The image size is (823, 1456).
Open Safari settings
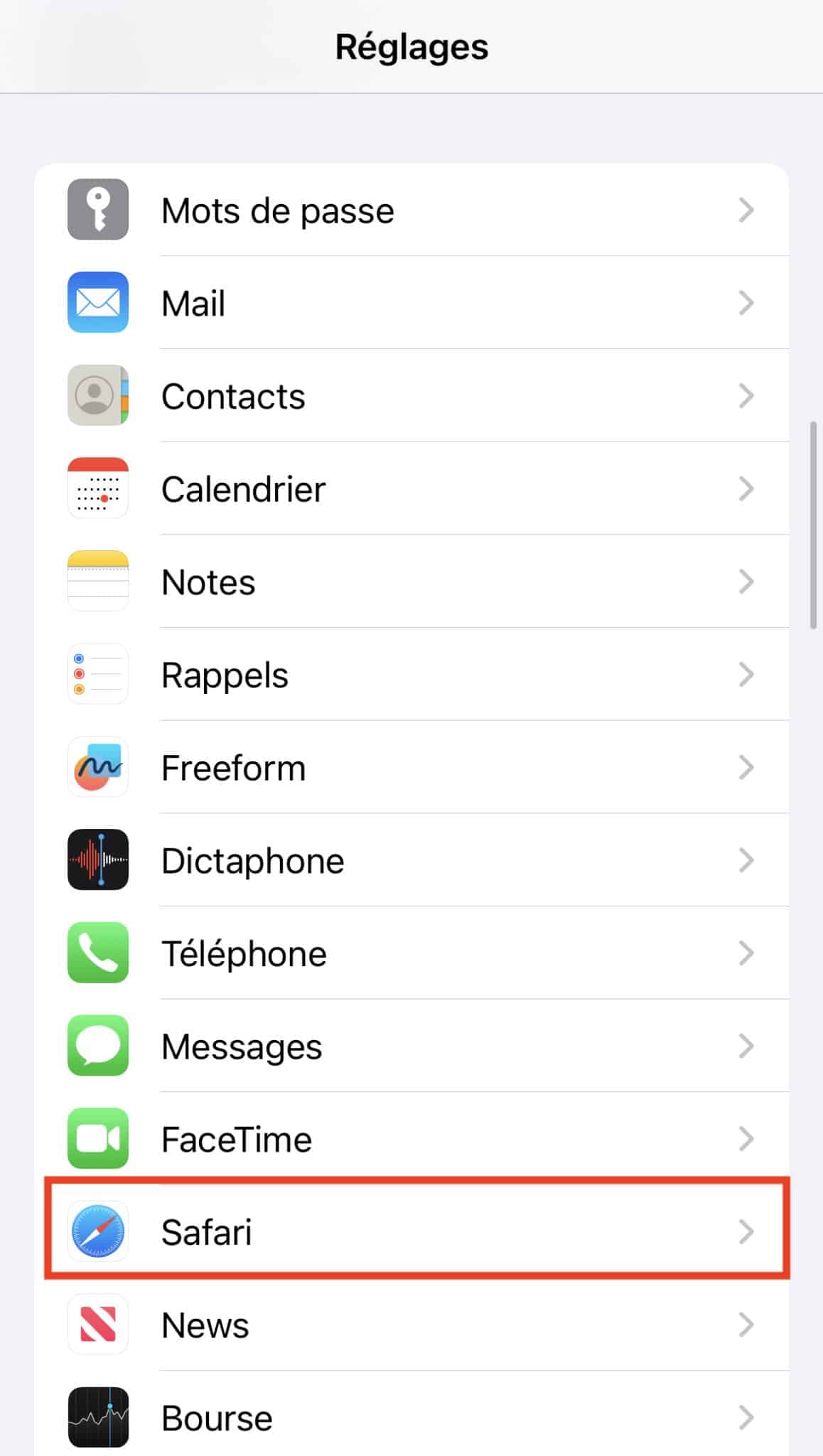pos(411,1232)
